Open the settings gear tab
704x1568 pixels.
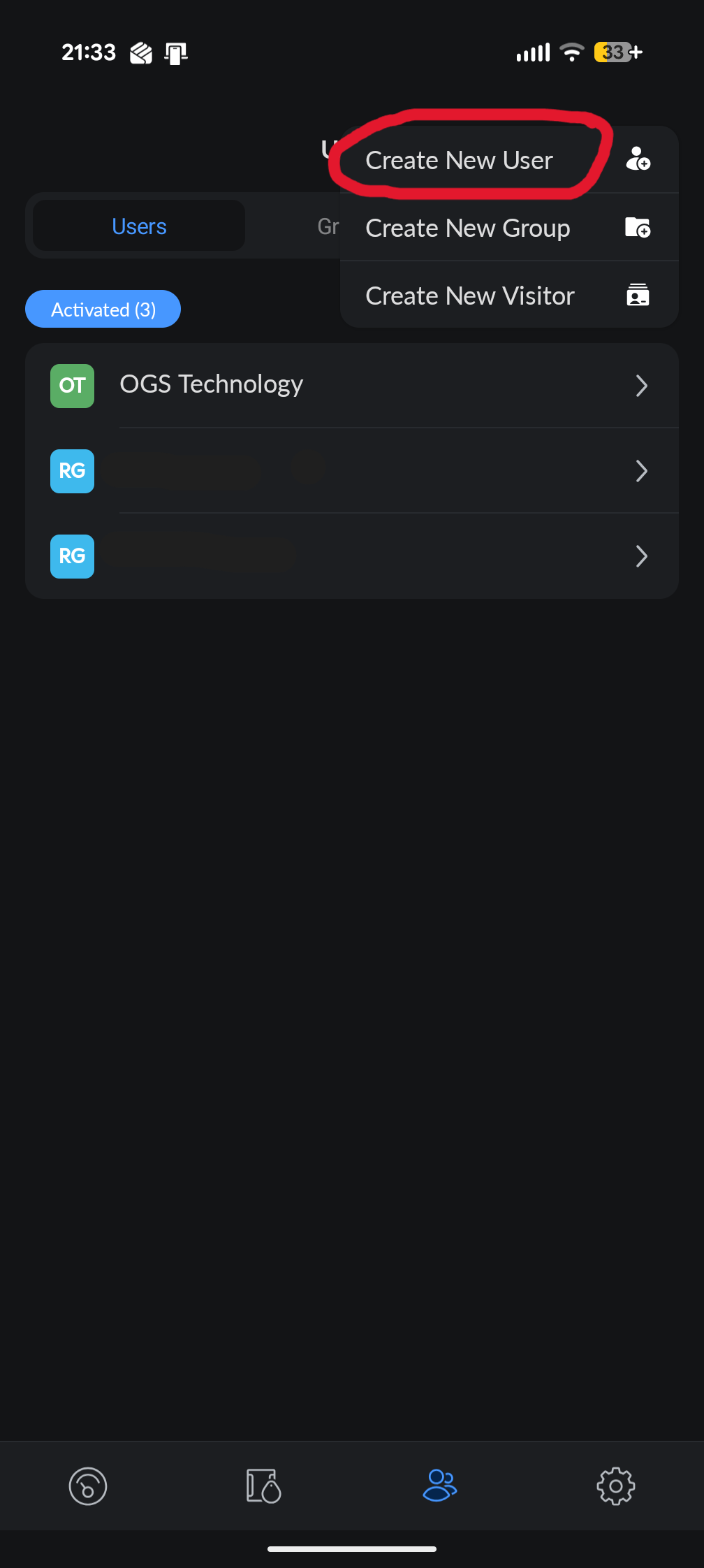coord(615,1485)
